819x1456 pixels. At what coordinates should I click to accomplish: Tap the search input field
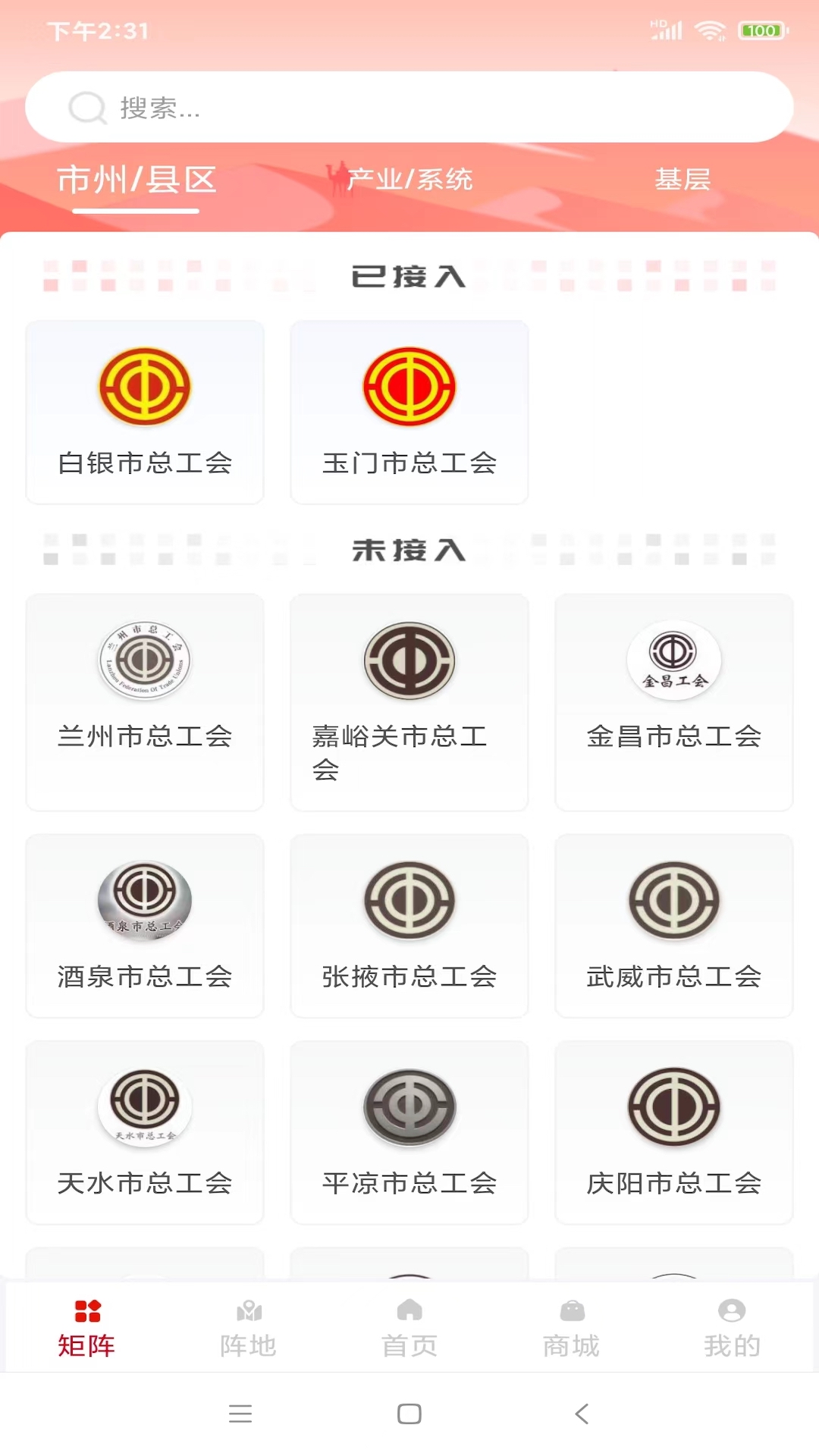tap(409, 108)
